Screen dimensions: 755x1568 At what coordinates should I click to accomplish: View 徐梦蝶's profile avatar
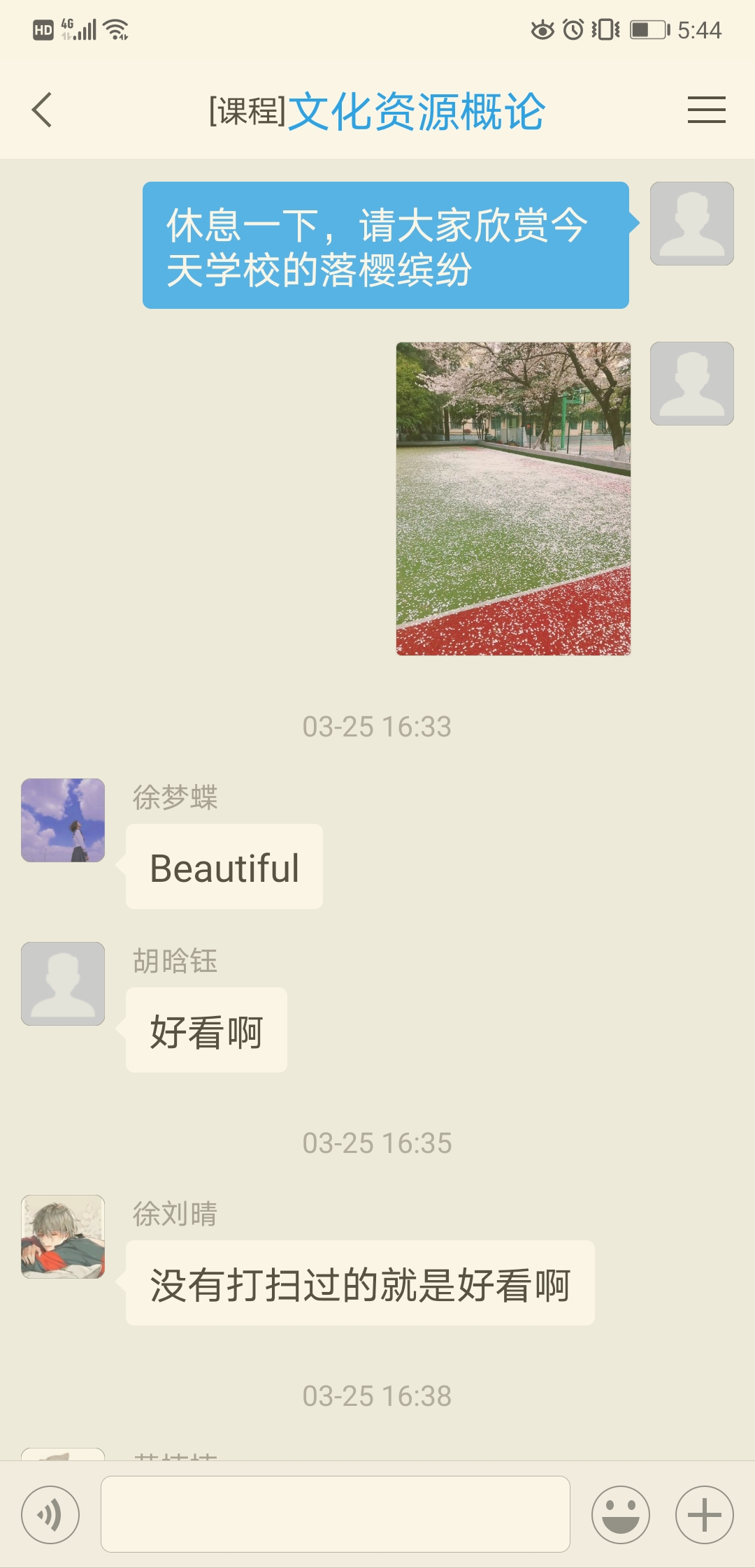click(63, 820)
